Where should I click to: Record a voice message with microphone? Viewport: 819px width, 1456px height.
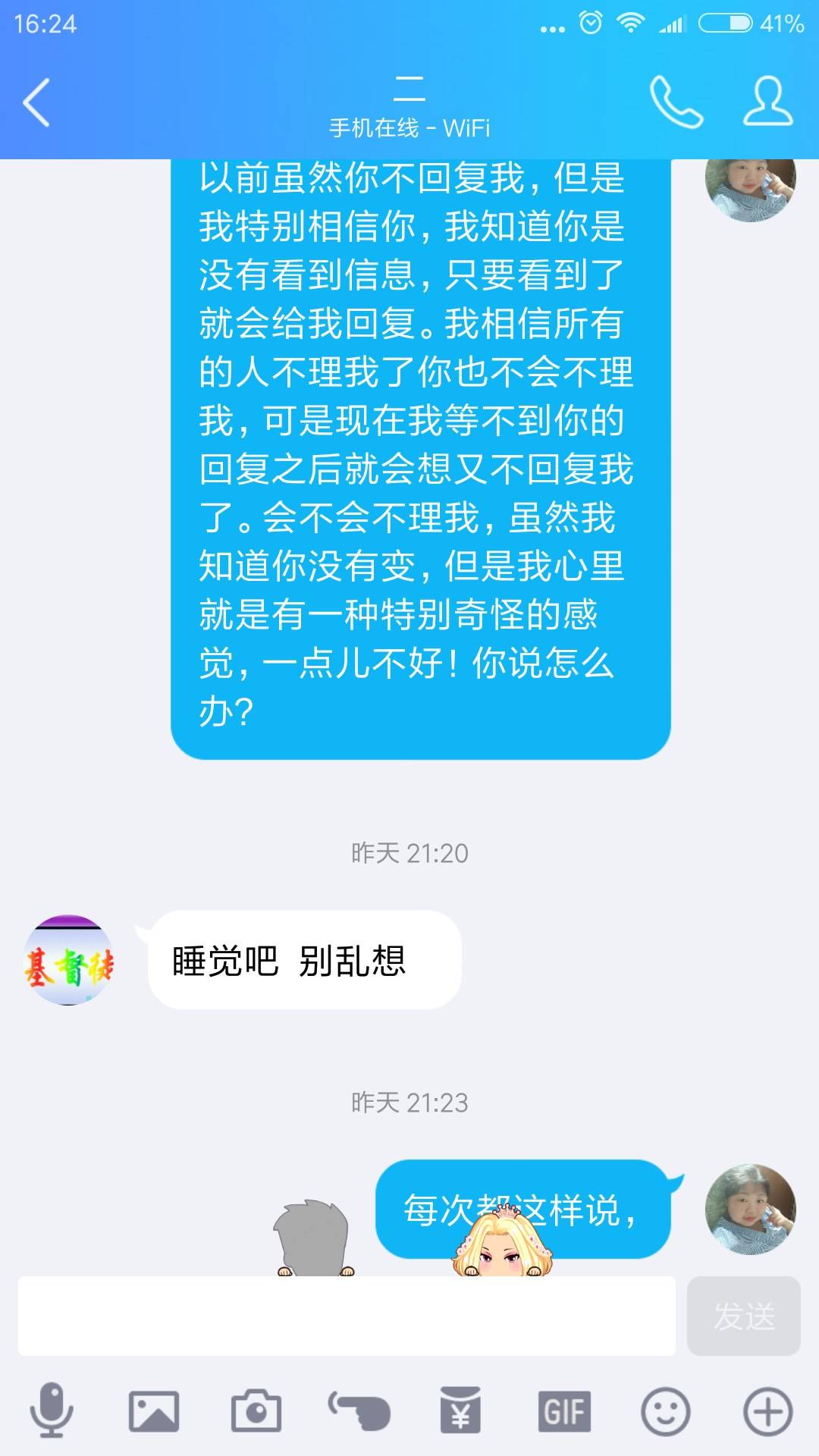point(51,1410)
